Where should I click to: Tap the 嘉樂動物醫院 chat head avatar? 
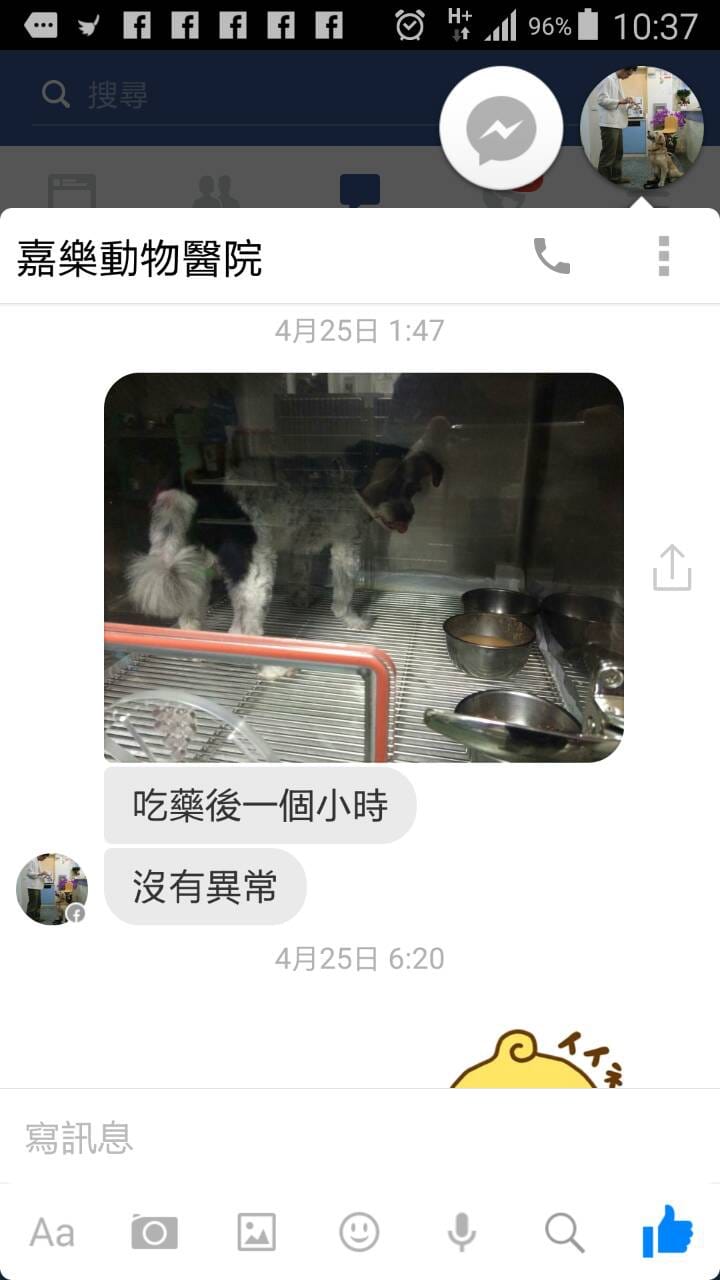click(642, 127)
